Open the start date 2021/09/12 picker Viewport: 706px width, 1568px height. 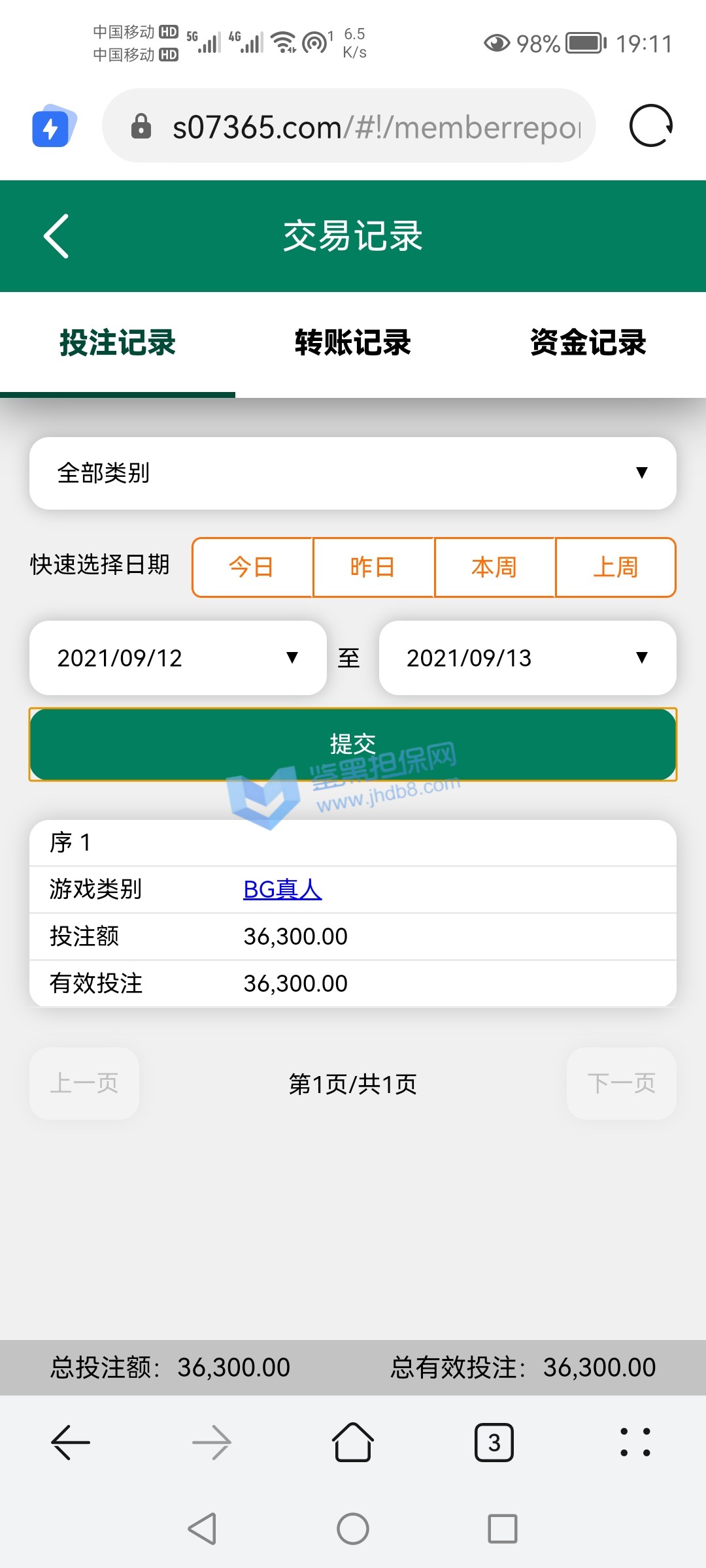(x=178, y=658)
